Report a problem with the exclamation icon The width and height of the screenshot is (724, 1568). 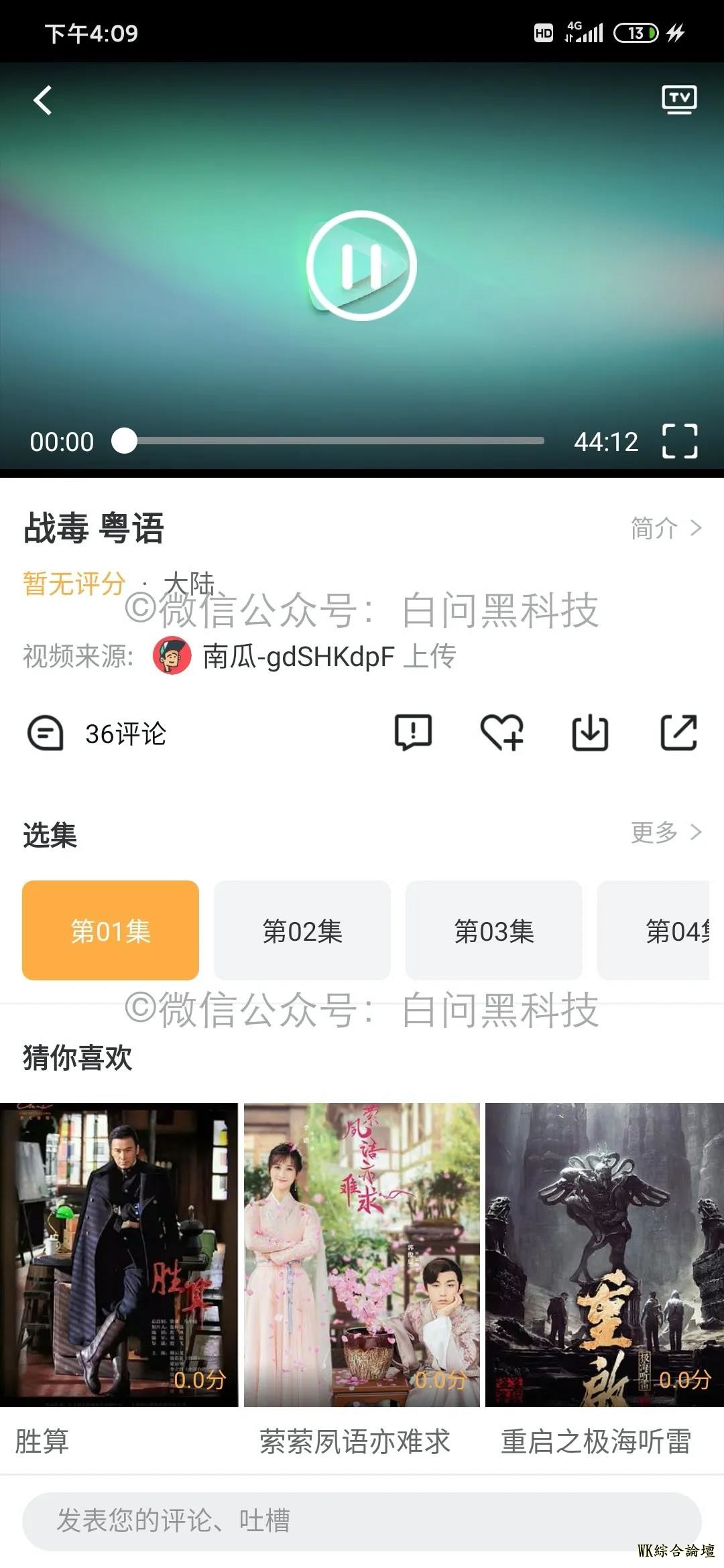point(413,732)
